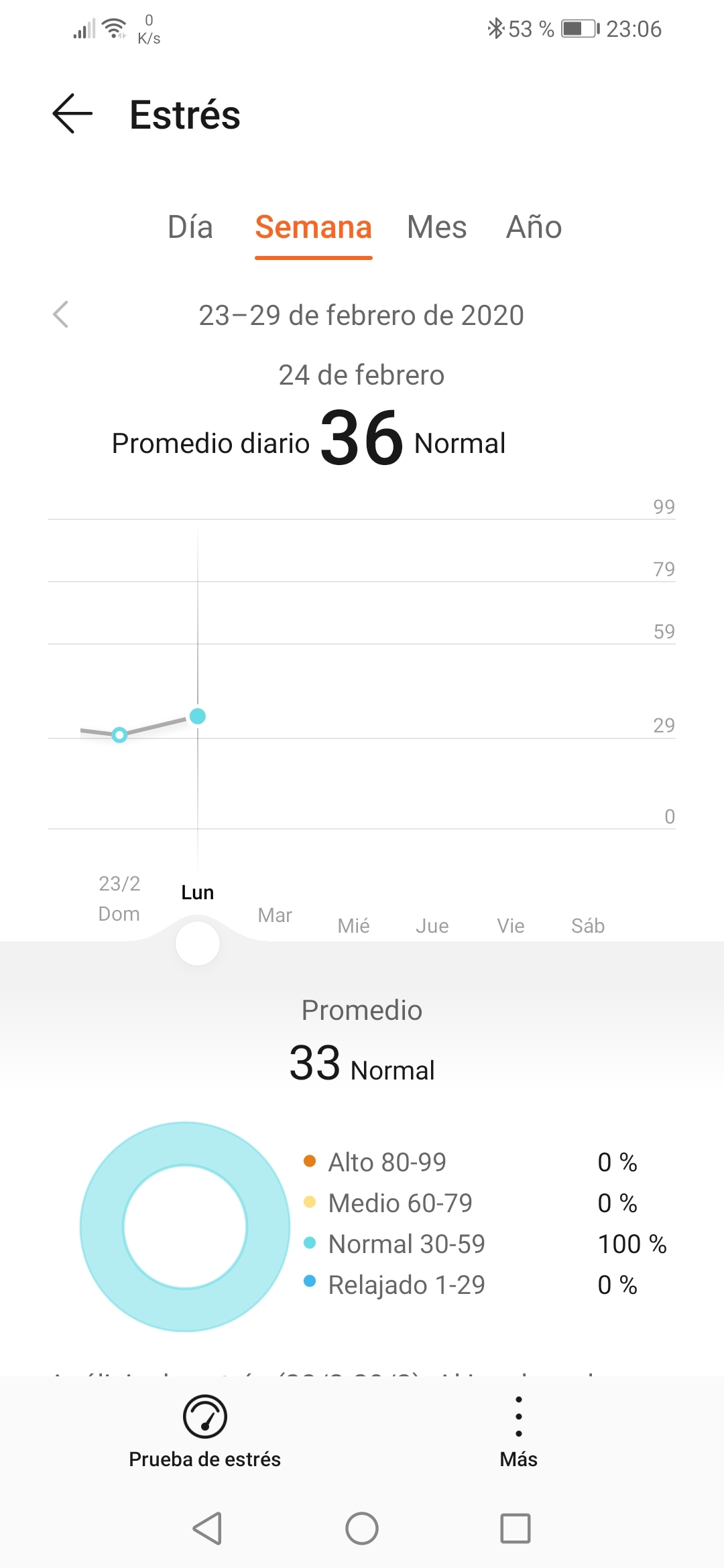Go to the previous week

point(61,315)
